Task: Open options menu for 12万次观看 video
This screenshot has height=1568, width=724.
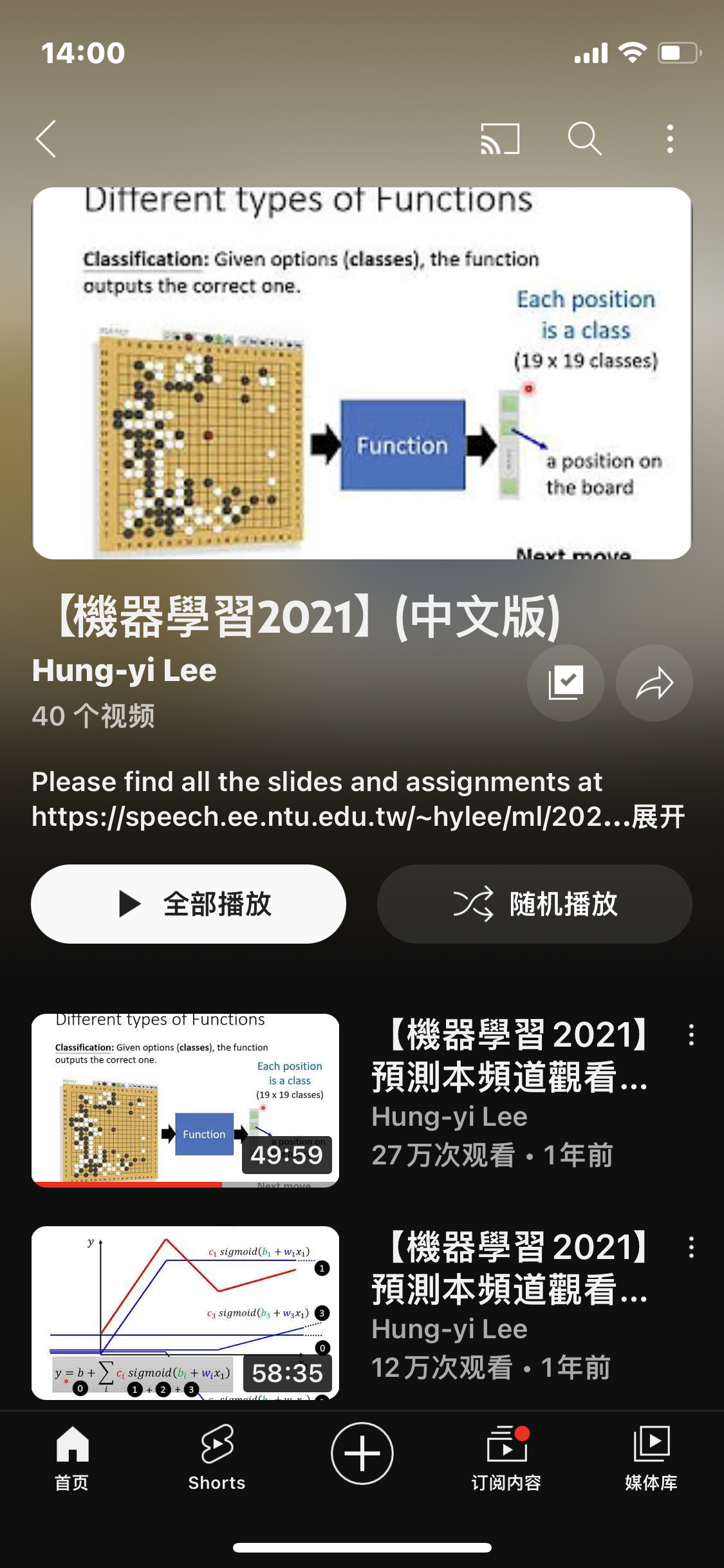Action: click(x=691, y=1247)
